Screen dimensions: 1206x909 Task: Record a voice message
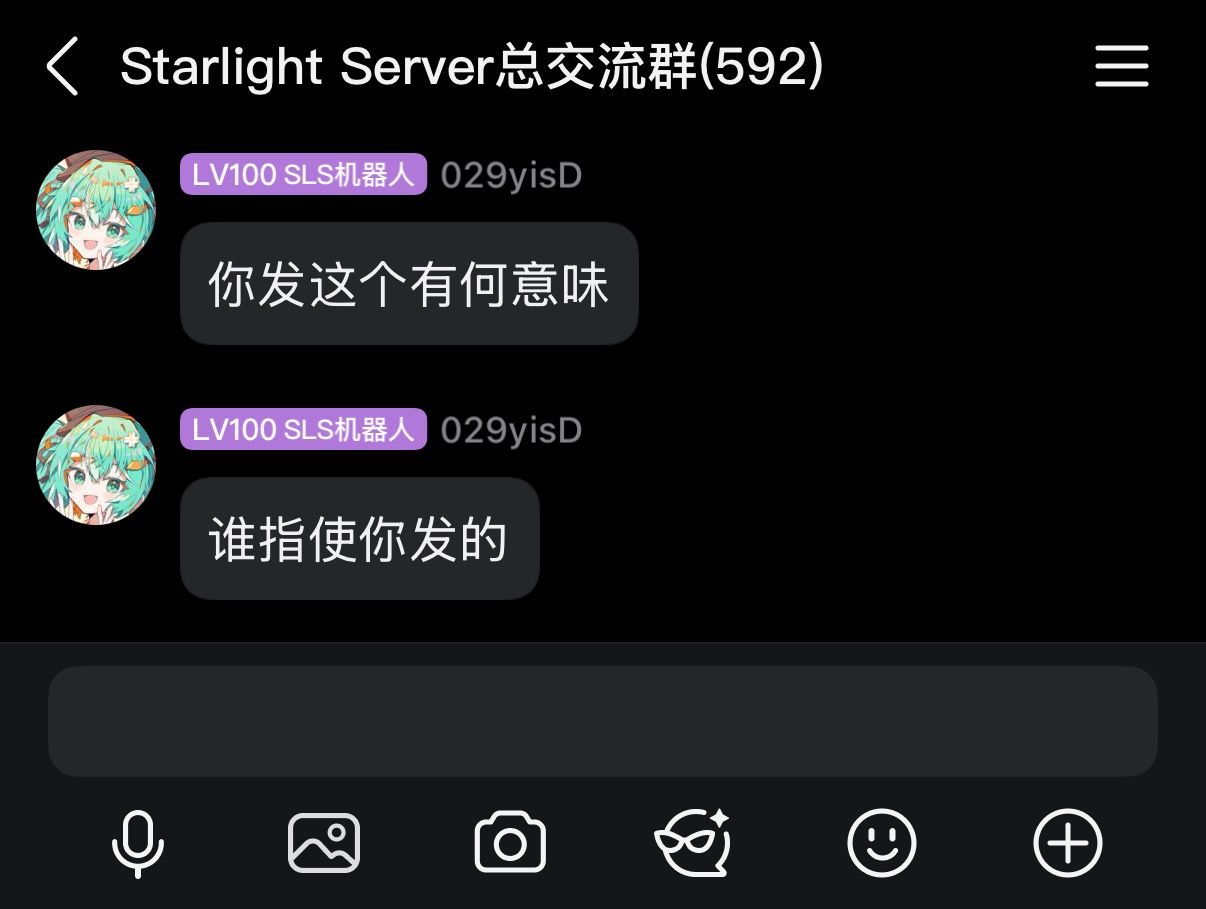[x=138, y=843]
